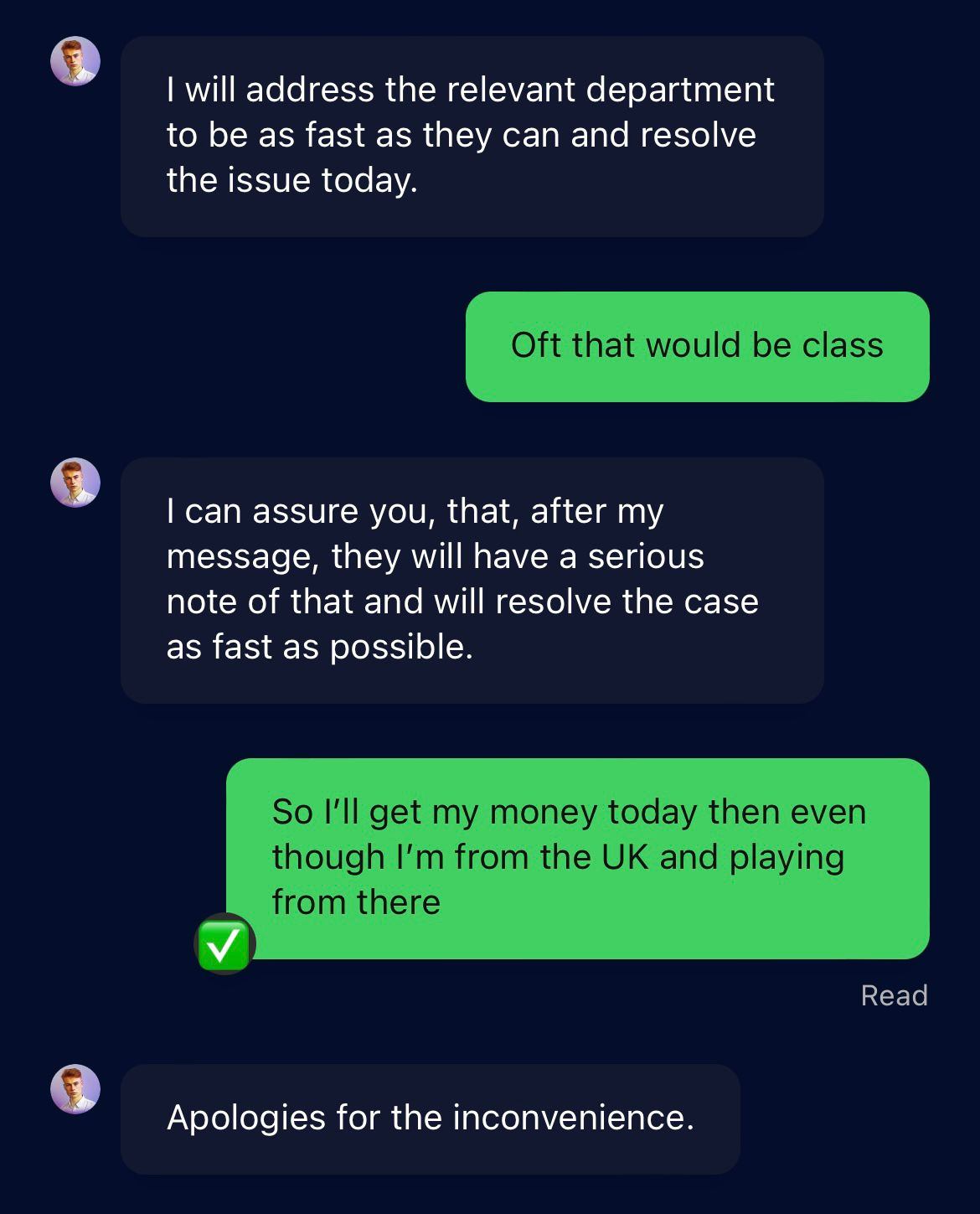The image size is (980, 1214).
Task: Open agent avatar beside "I can assure you" message
Action: [75, 483]
